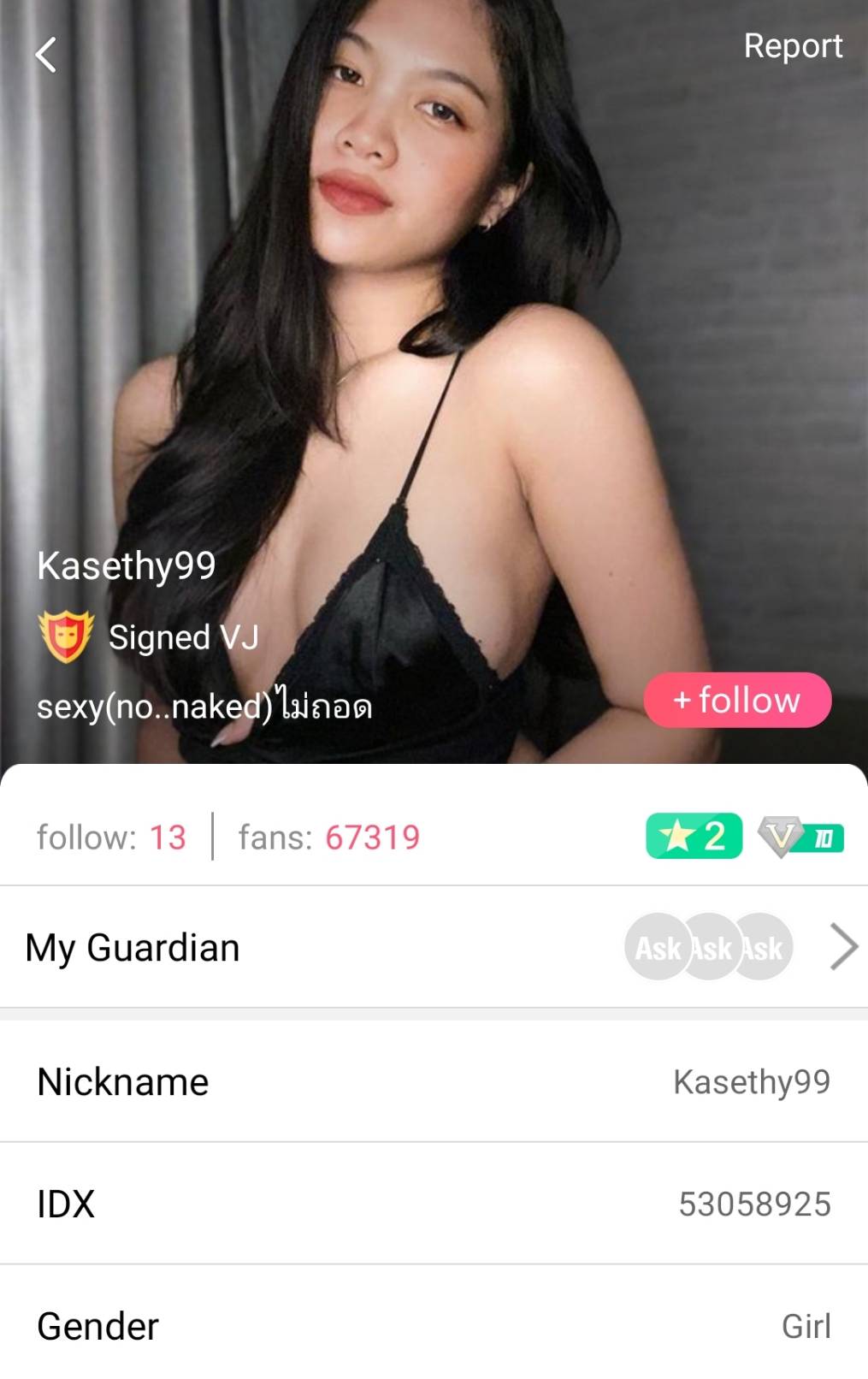Go back using the top-left arrow

(x=46, y=55)
